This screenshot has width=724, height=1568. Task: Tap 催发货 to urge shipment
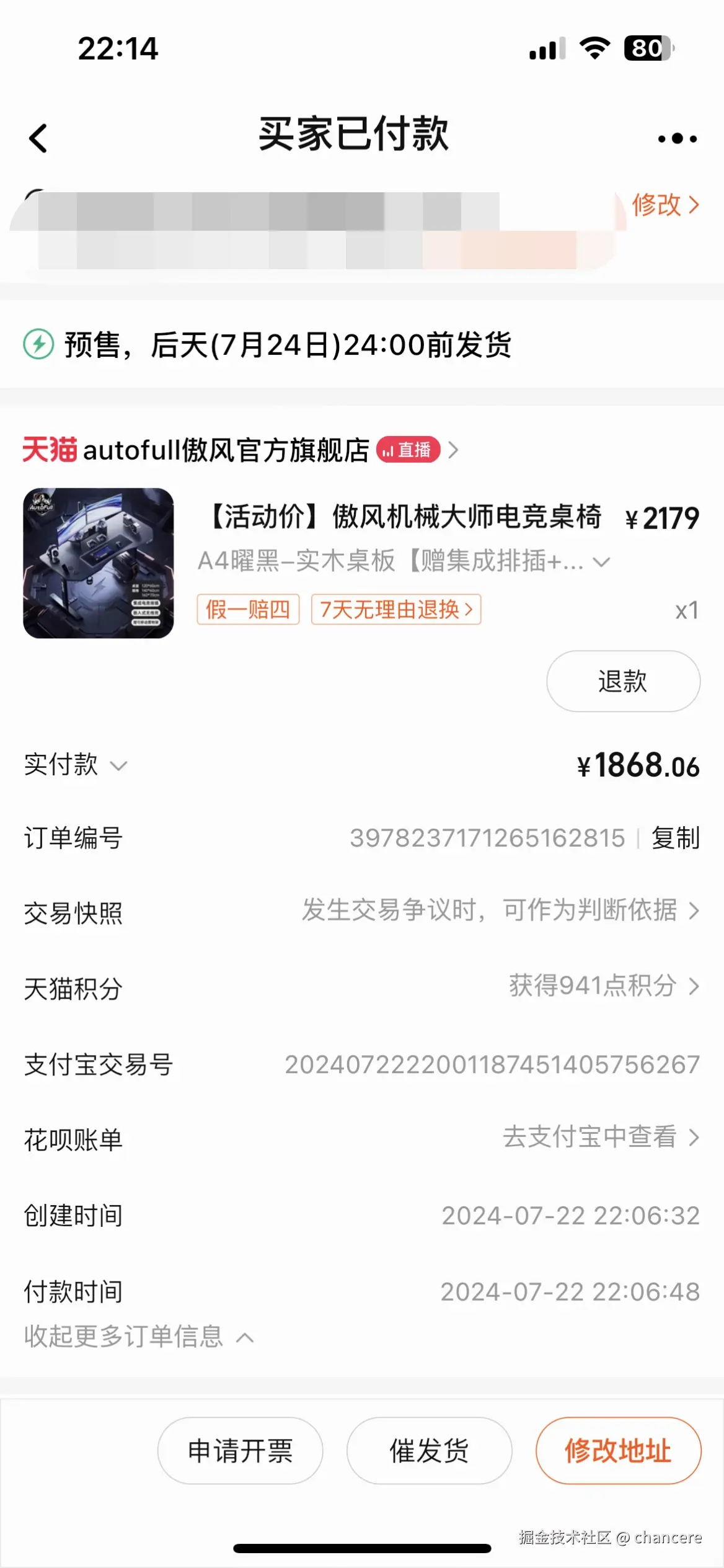(x=430, y=1451)
